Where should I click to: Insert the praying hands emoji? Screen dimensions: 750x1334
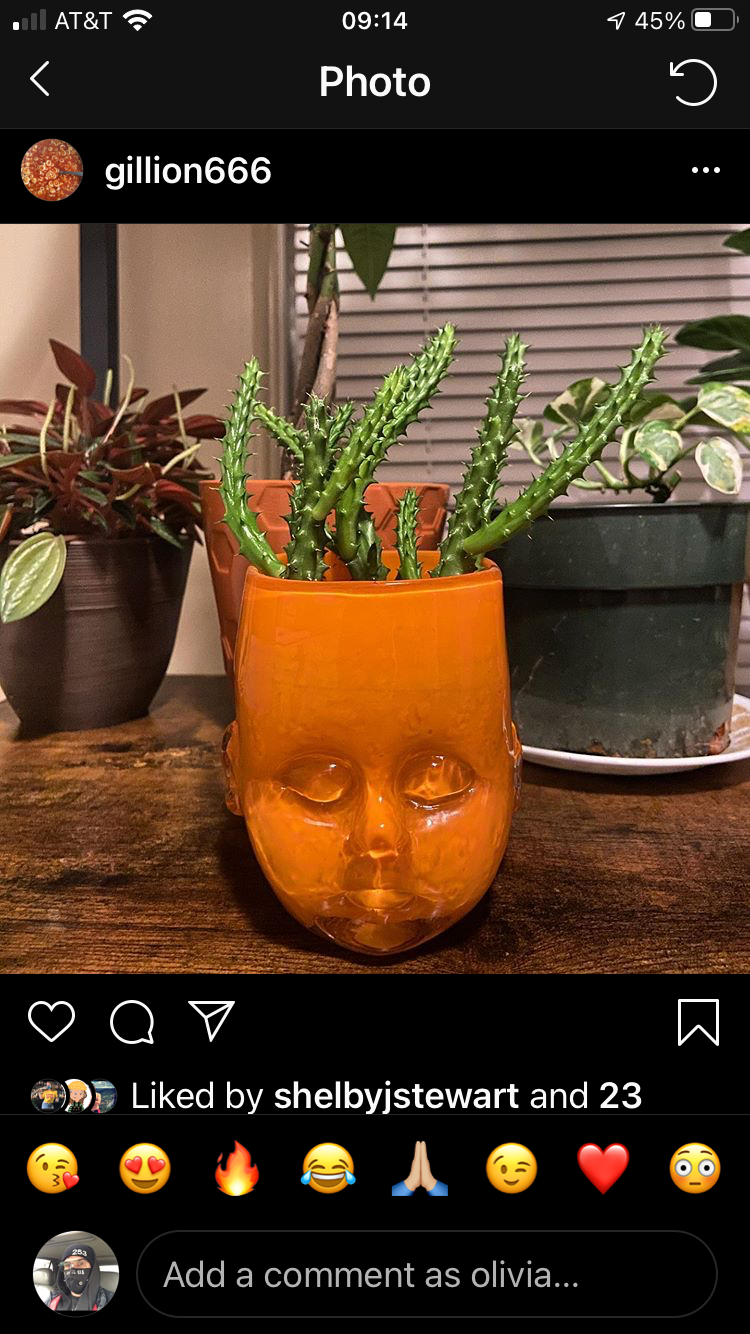click(x=420, y=1168)
